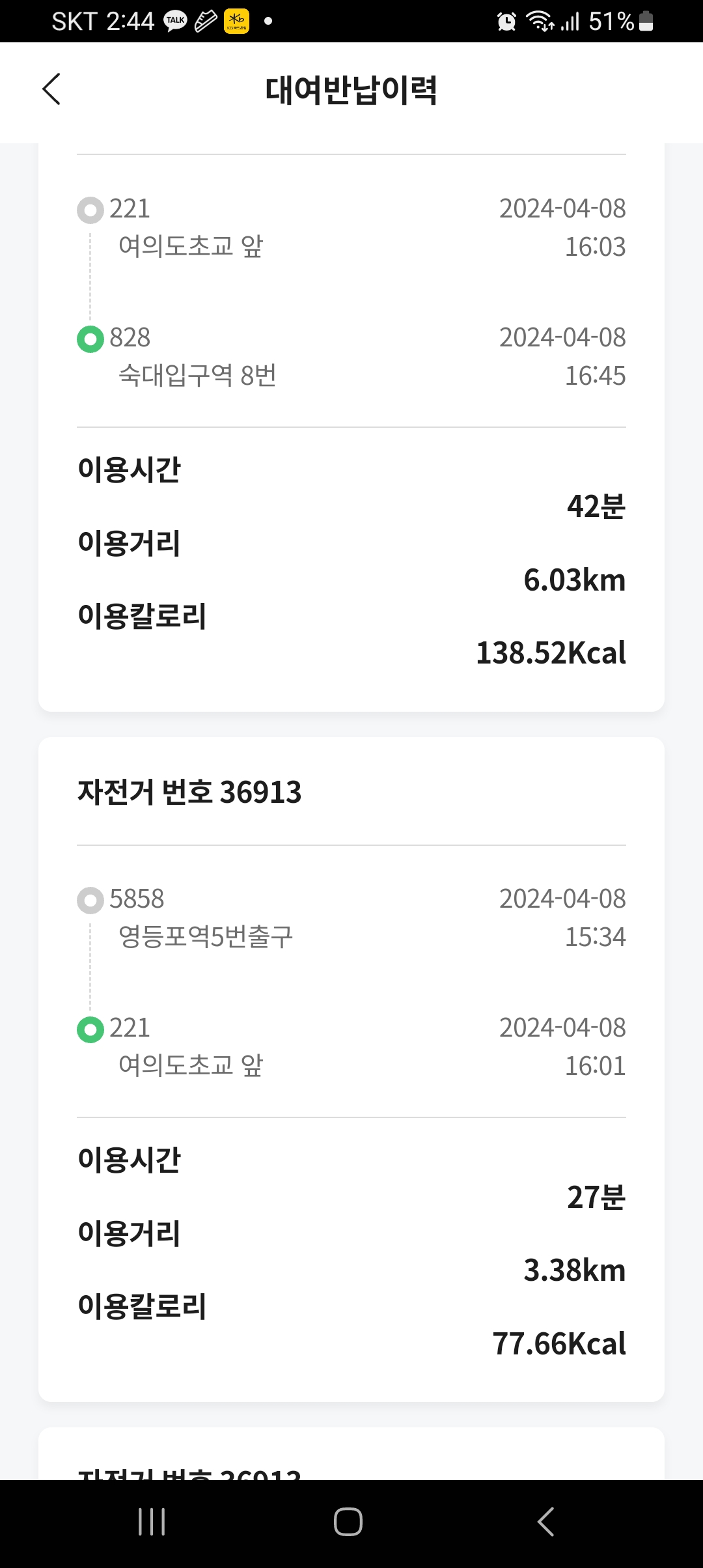Go to the home screen
This screenshot has width=703, height=1568.
(348, 1522)
